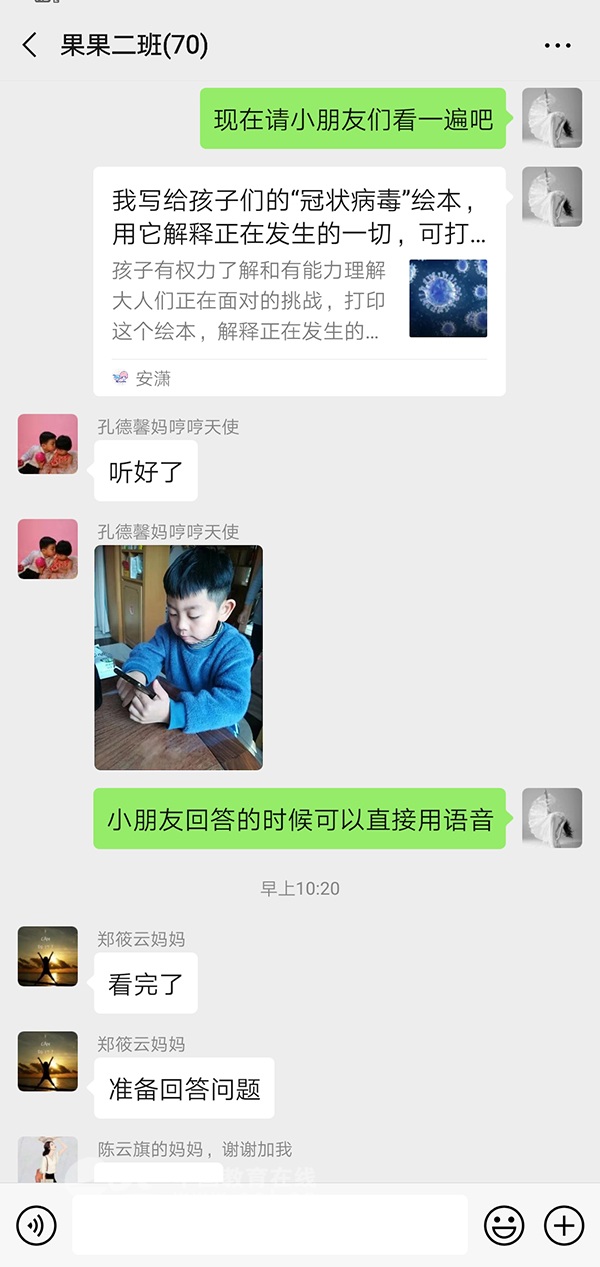Go back from 果果二班 chat
The width and height of the screenshot is (600, 1267).
tap(30, 45)
